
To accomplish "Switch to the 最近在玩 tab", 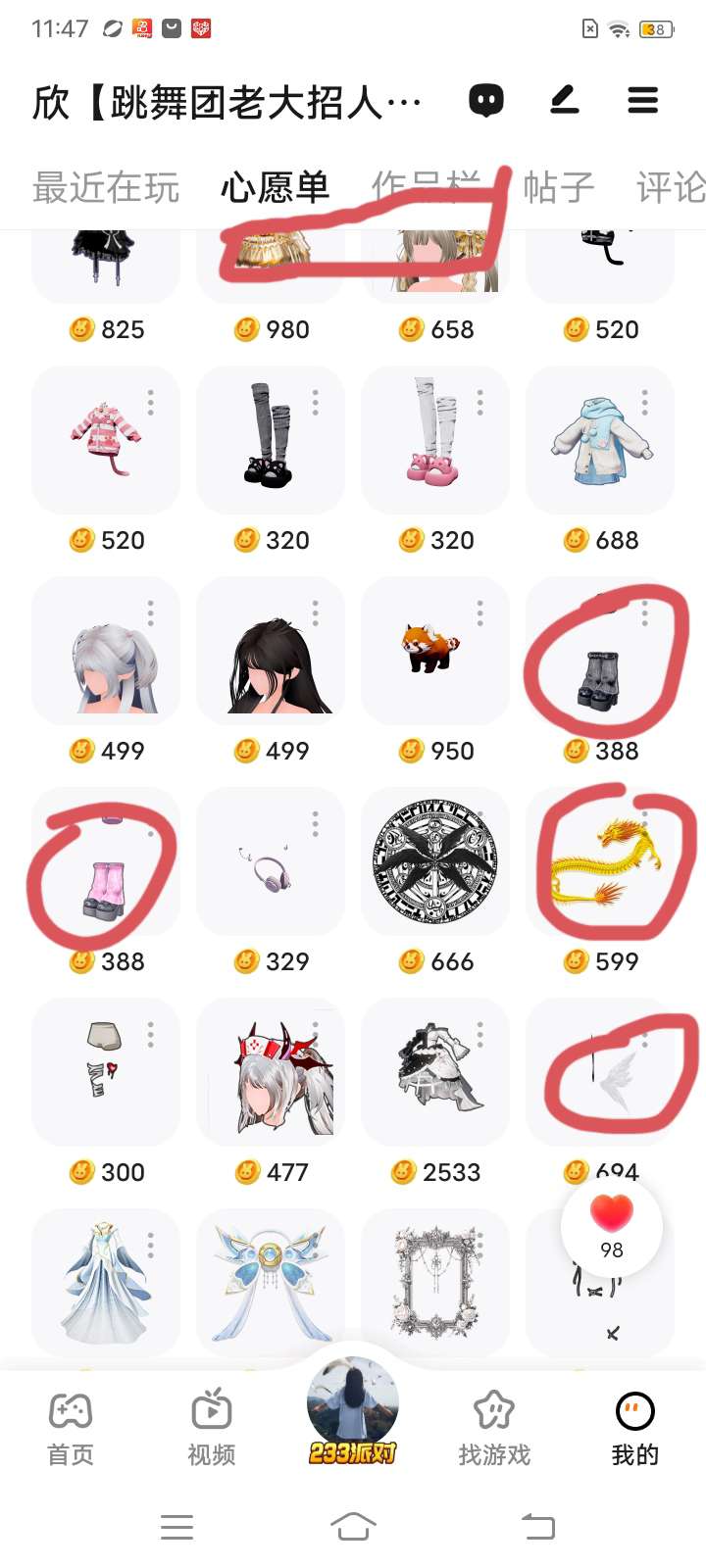I will point(106,187).
